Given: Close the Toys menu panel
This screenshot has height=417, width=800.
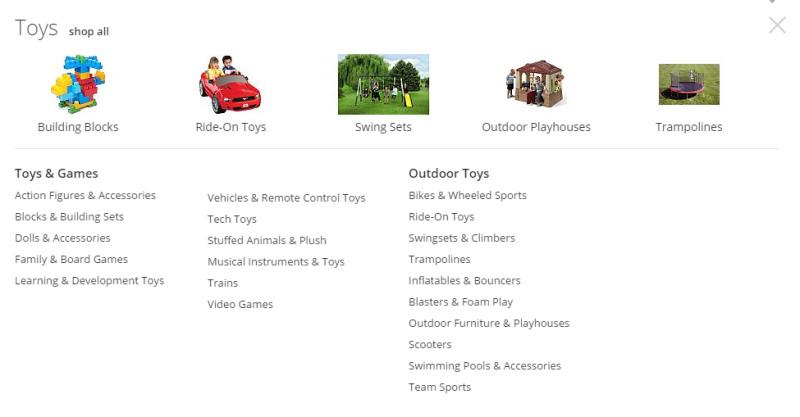Looking at the screenshot, I should coord(777,25).
